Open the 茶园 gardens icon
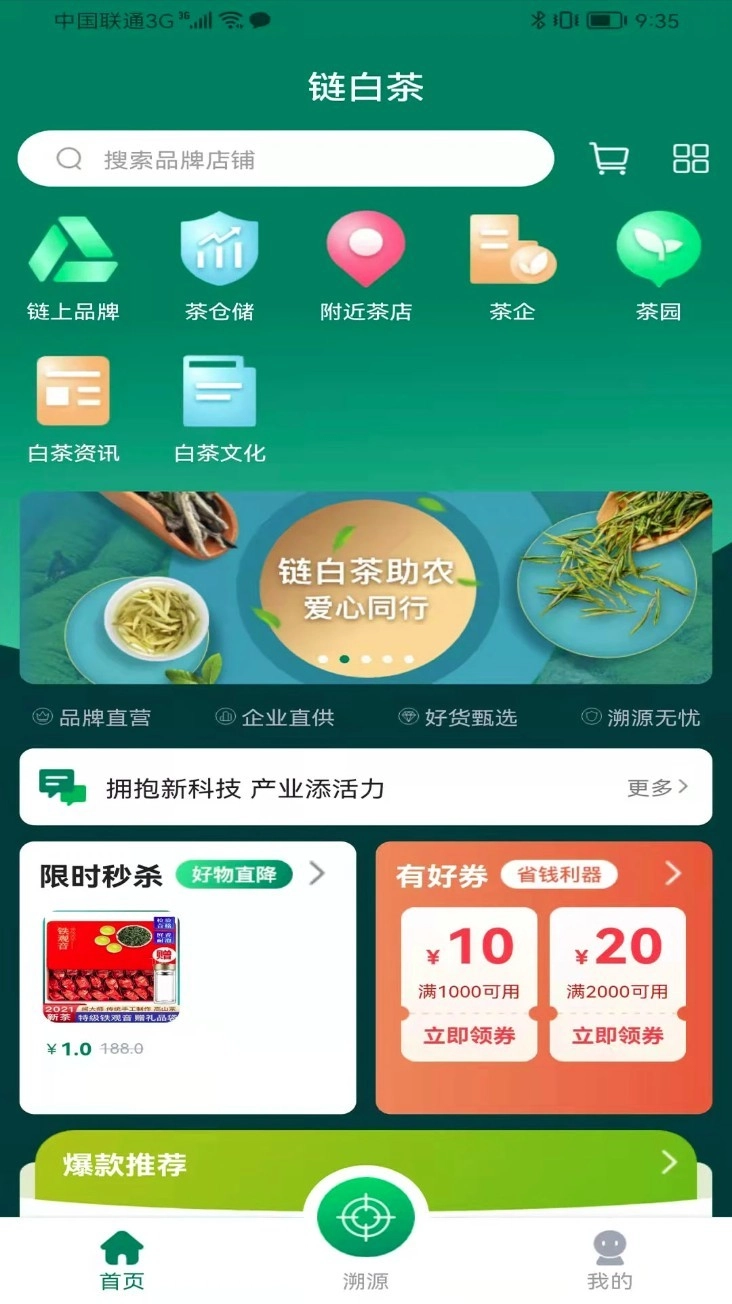The height and width of the screenshot is (1304, 732). pos(657,250)
